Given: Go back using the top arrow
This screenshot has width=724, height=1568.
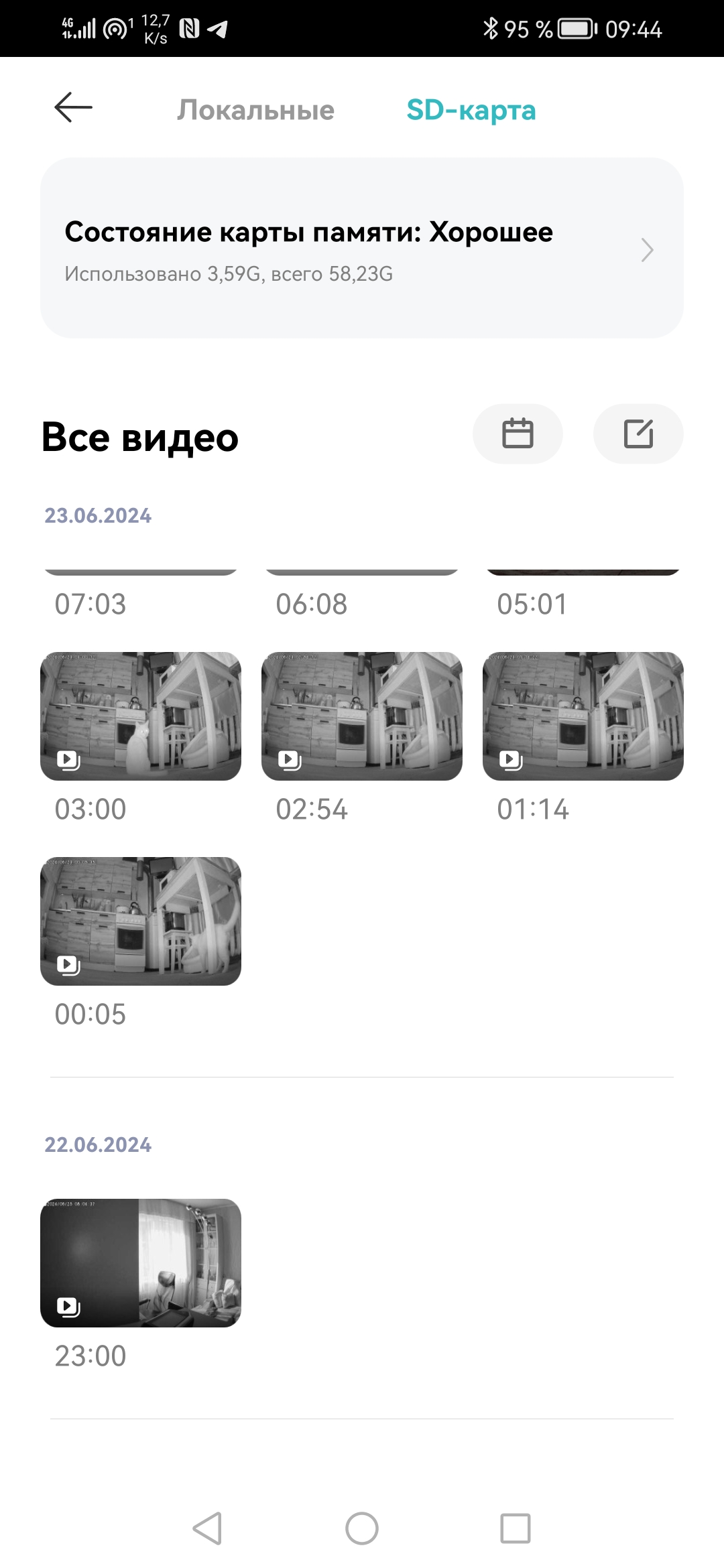Looking at the screenshot, I should (x=73, y=108).
